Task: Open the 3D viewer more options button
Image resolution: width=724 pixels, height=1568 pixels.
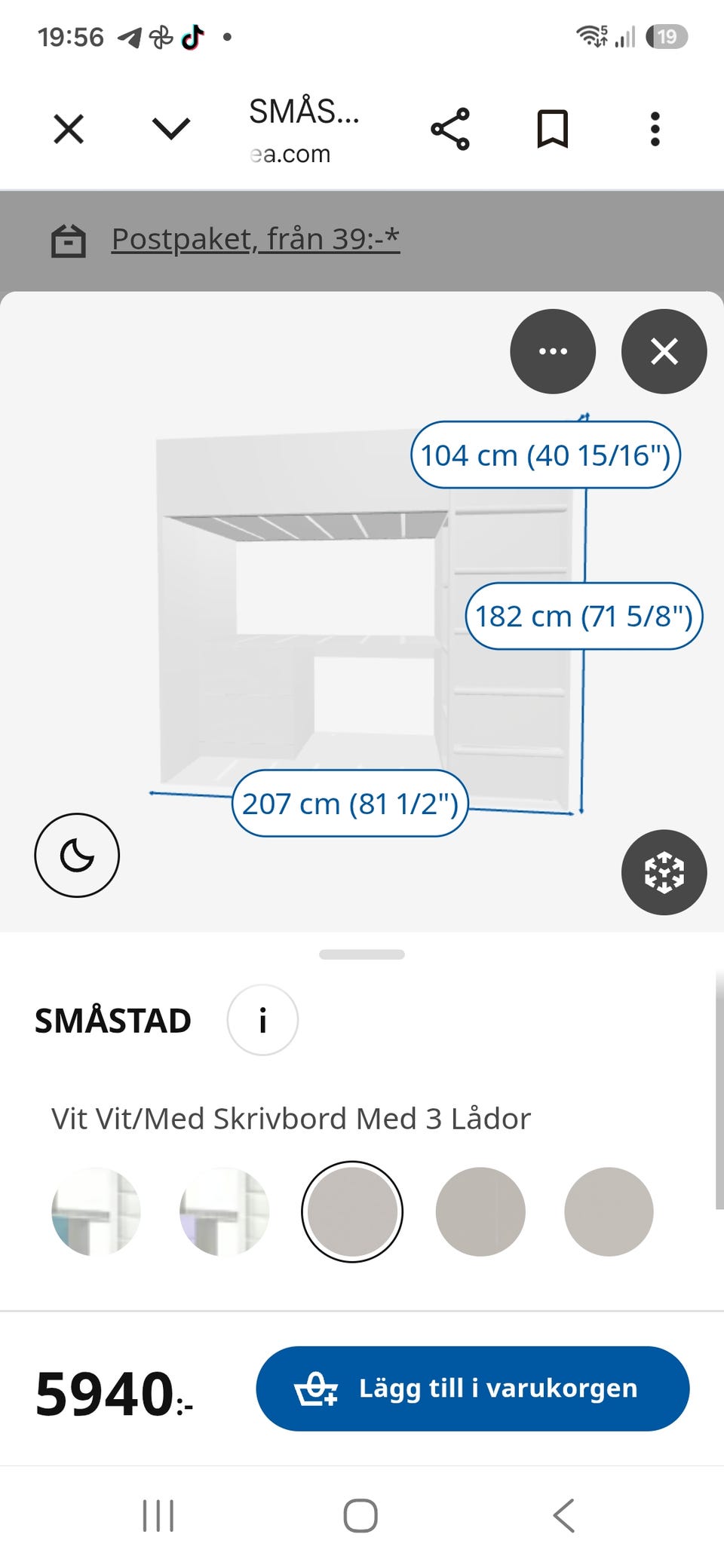Action: [553, 351]
